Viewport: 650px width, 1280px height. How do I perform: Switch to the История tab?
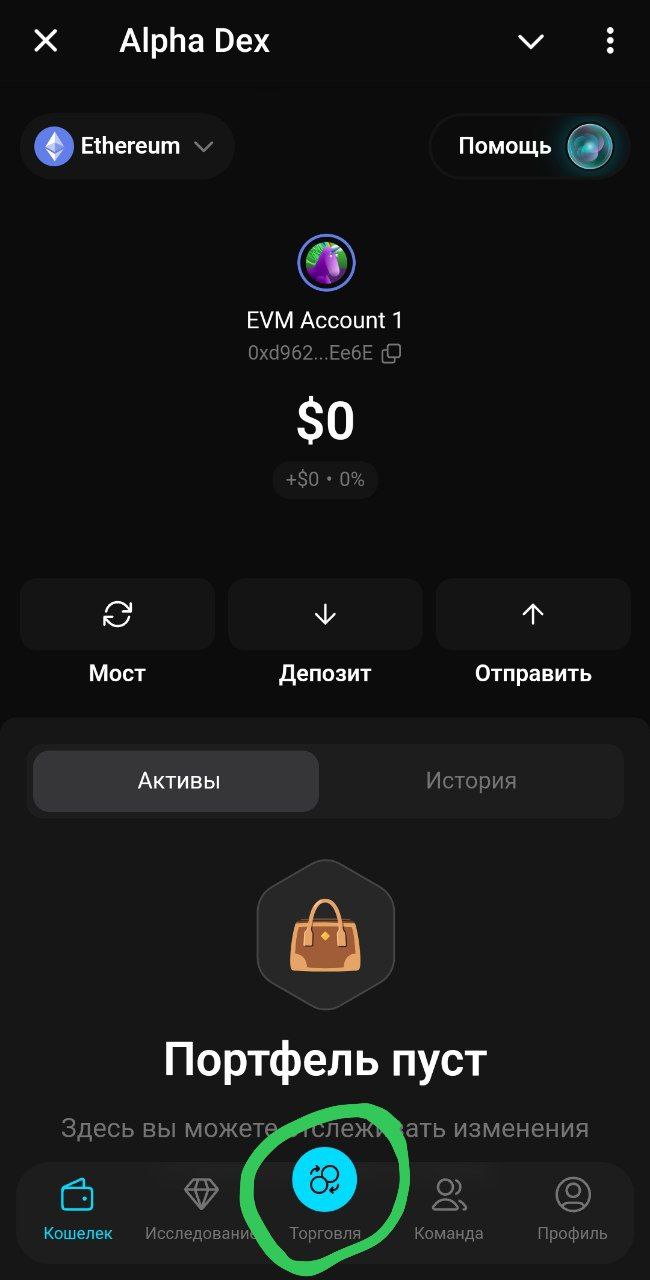471,781
